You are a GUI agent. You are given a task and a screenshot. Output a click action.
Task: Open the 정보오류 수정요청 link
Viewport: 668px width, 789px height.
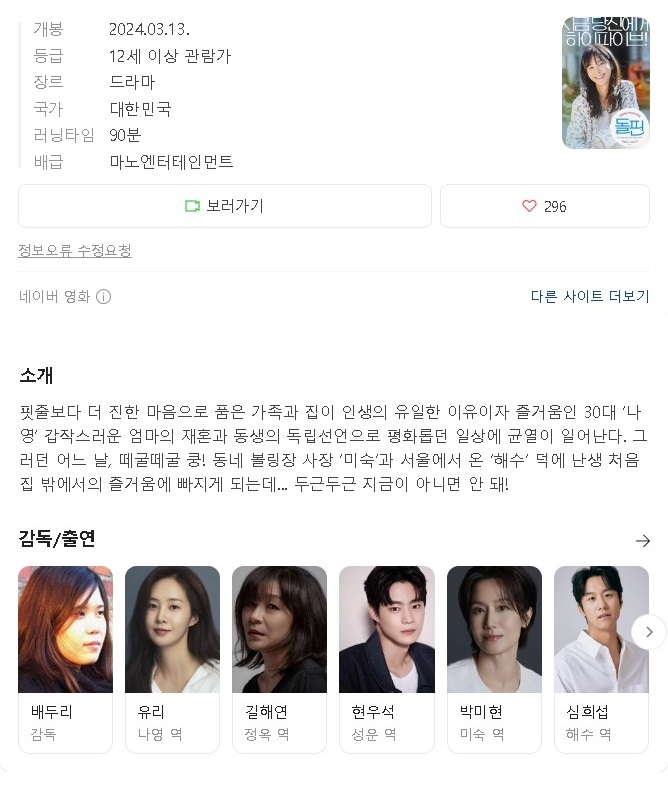pos(75,250)
